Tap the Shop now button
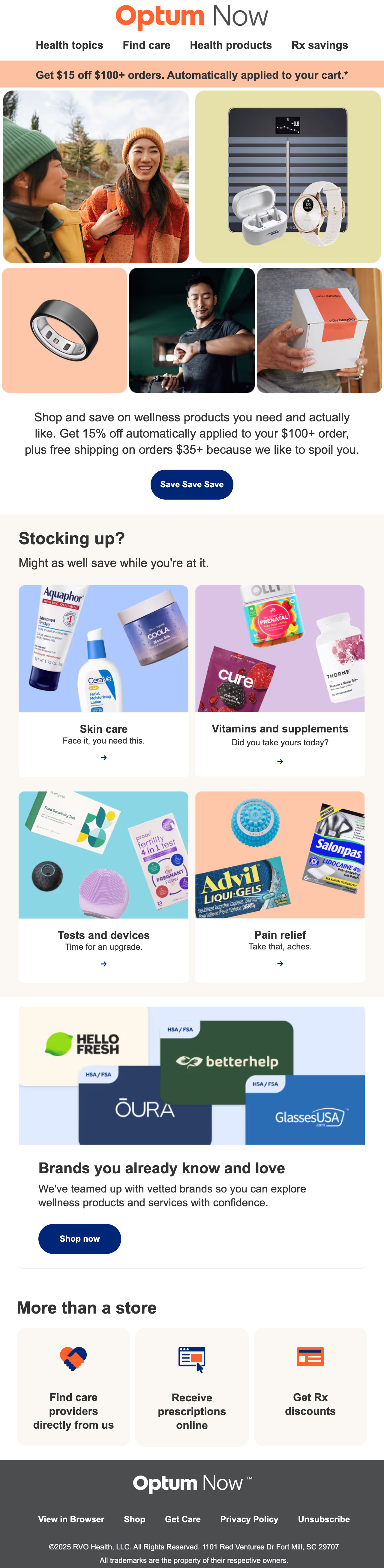Image resolution: width=384 pixels, height=1568 pixels. point(79,1239)
